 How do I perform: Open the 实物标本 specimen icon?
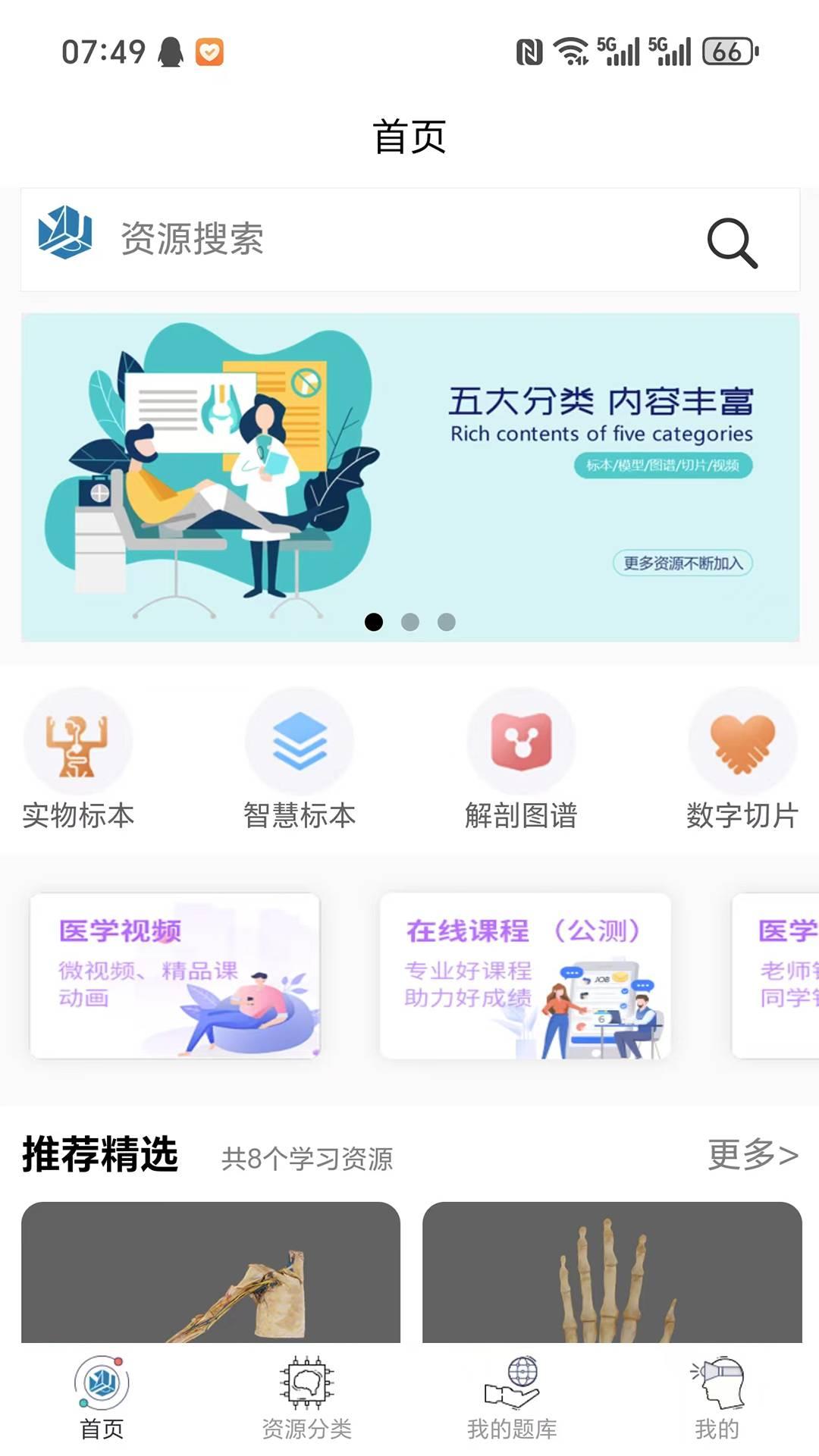pyautogui.click(x=77, y=743)
